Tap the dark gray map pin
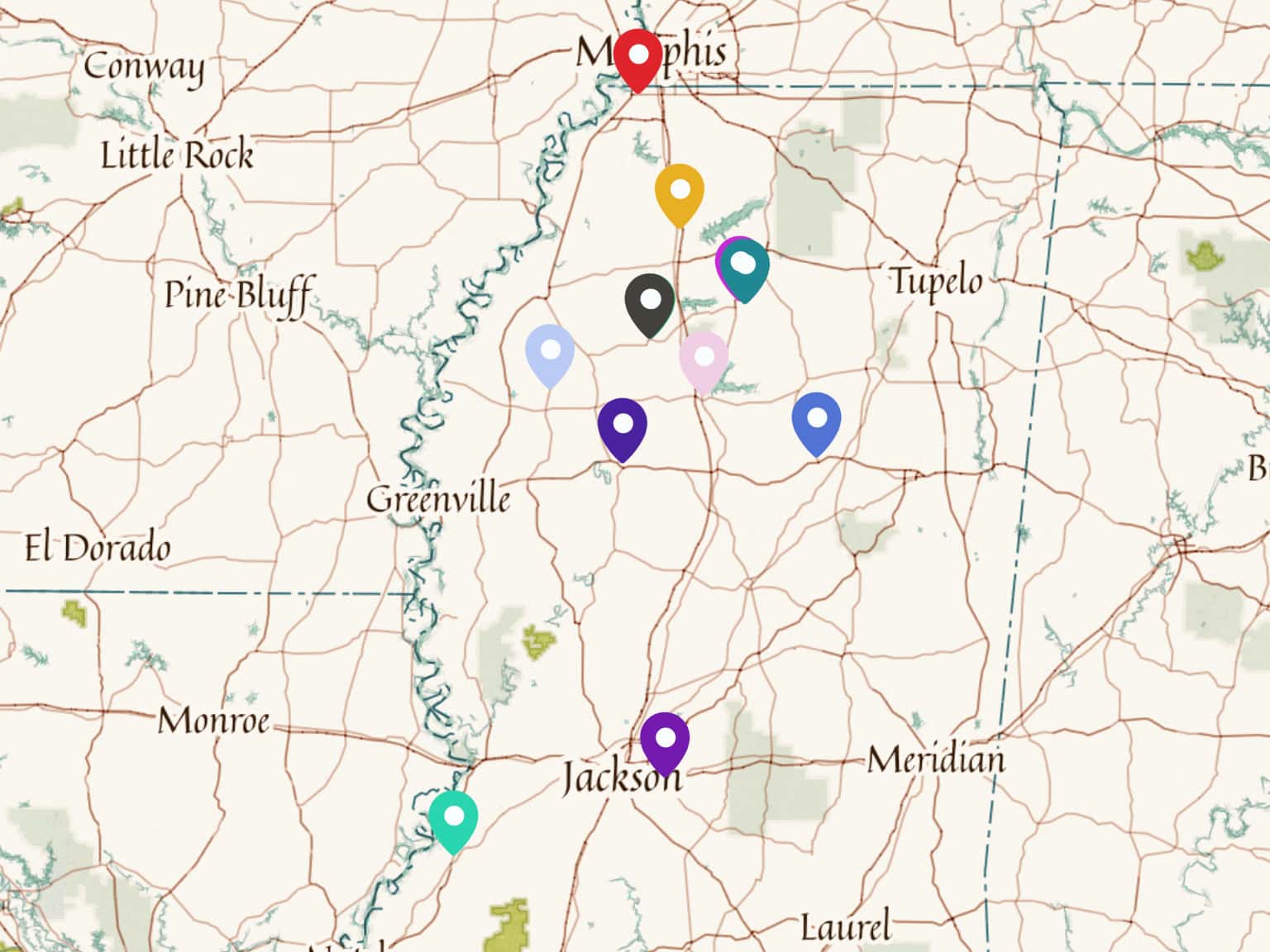Image resolution: width=1270 pixels, height=952 pixels. [x=650, y=301]
